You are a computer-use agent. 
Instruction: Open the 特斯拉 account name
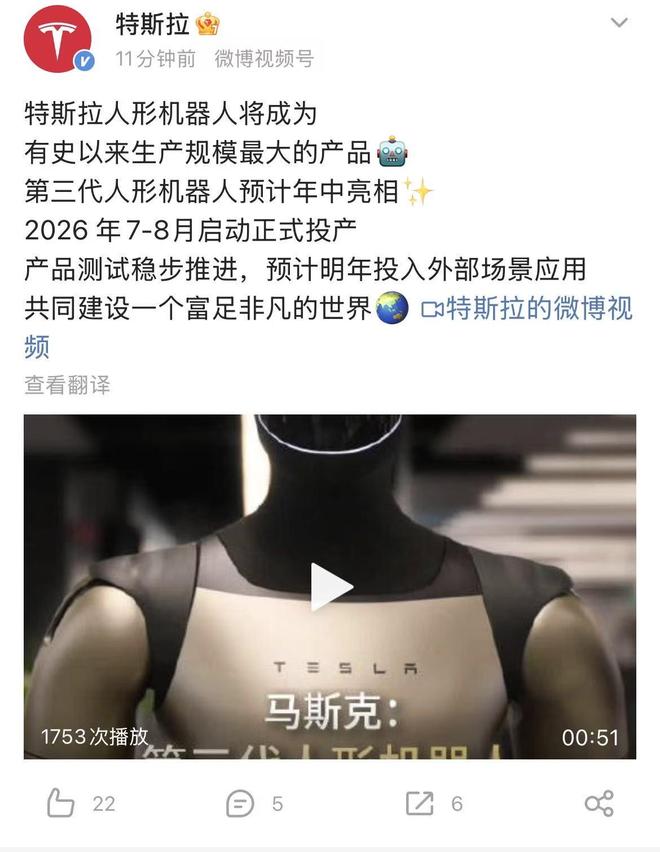point(152,24)
